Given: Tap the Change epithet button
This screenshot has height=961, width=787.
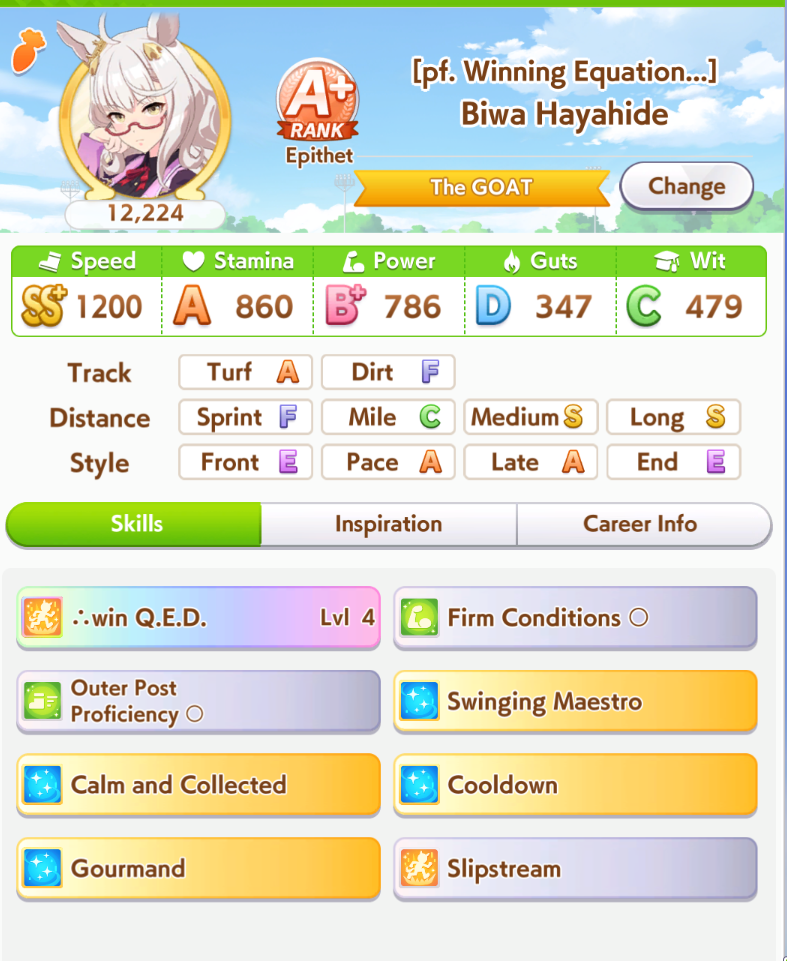Looking at the screenshot, I should click(686, 186).
